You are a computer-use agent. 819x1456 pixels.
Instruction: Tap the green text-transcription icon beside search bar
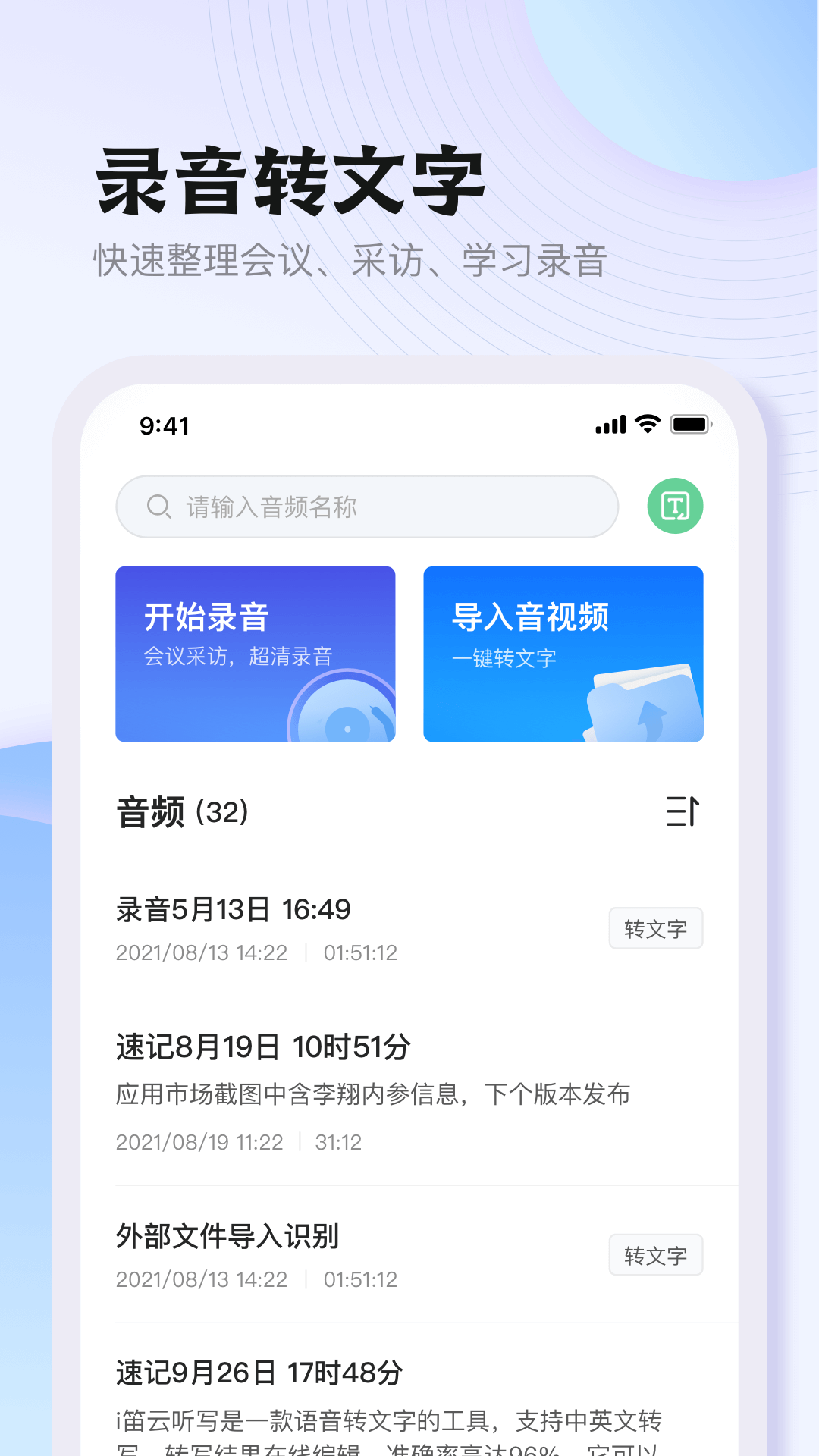tap(674, 505)
